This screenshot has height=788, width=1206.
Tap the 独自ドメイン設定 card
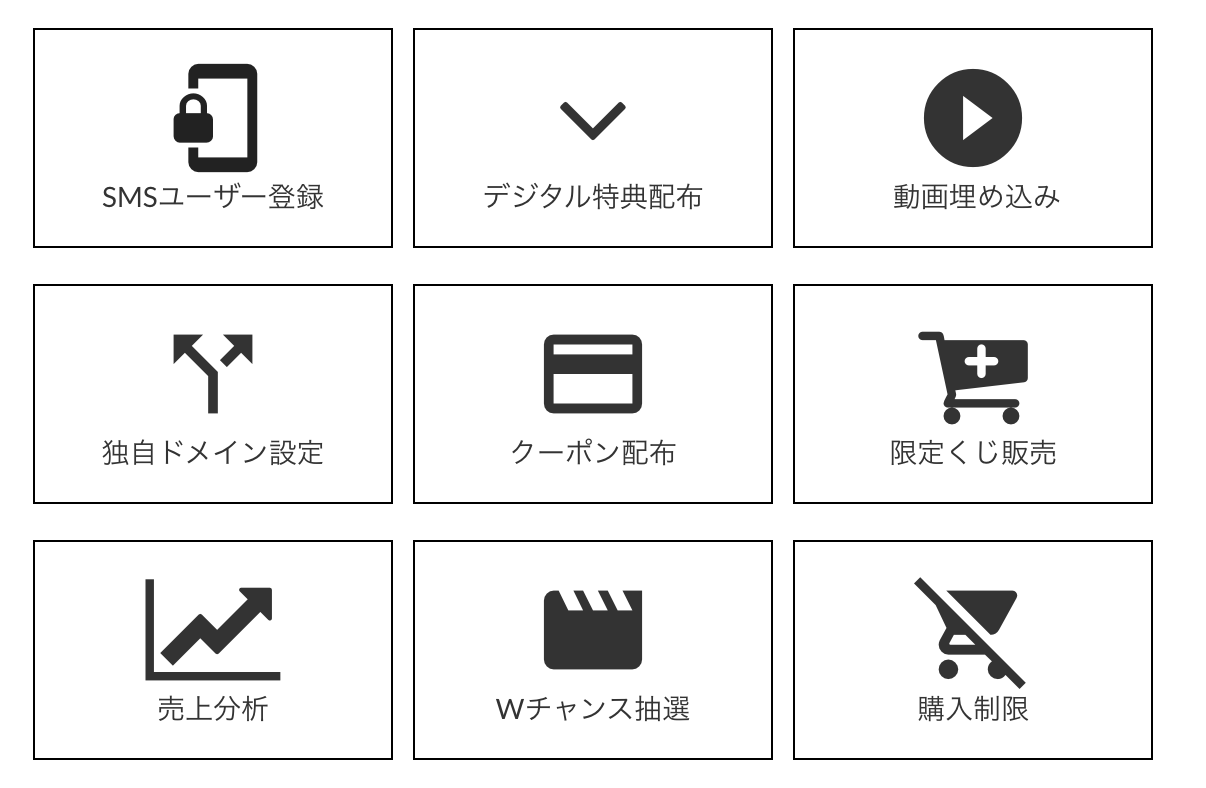tap(213, 394)
